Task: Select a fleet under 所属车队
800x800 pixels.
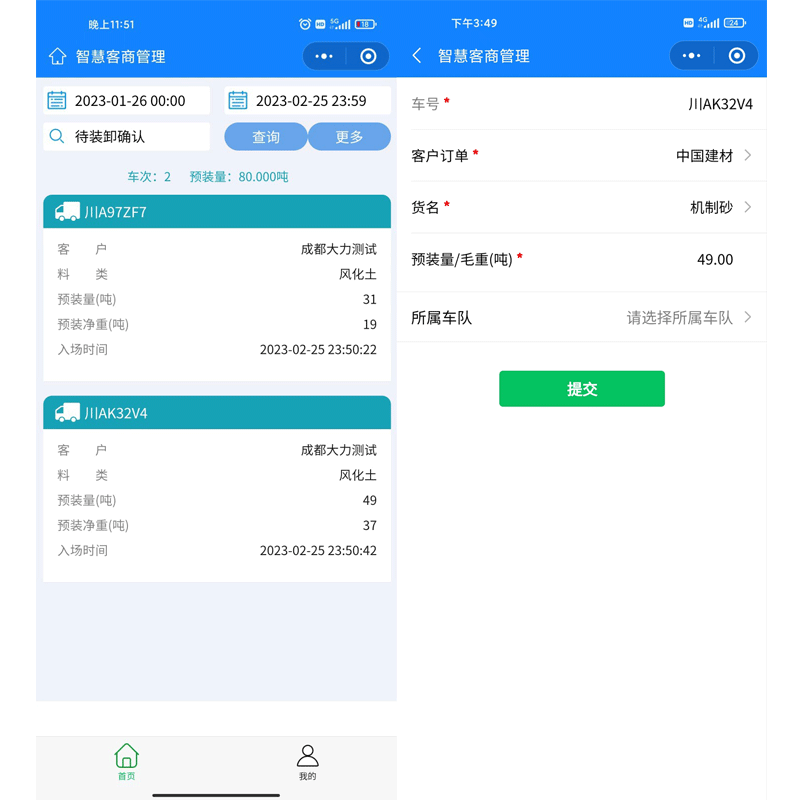Action: click(688, 318)
